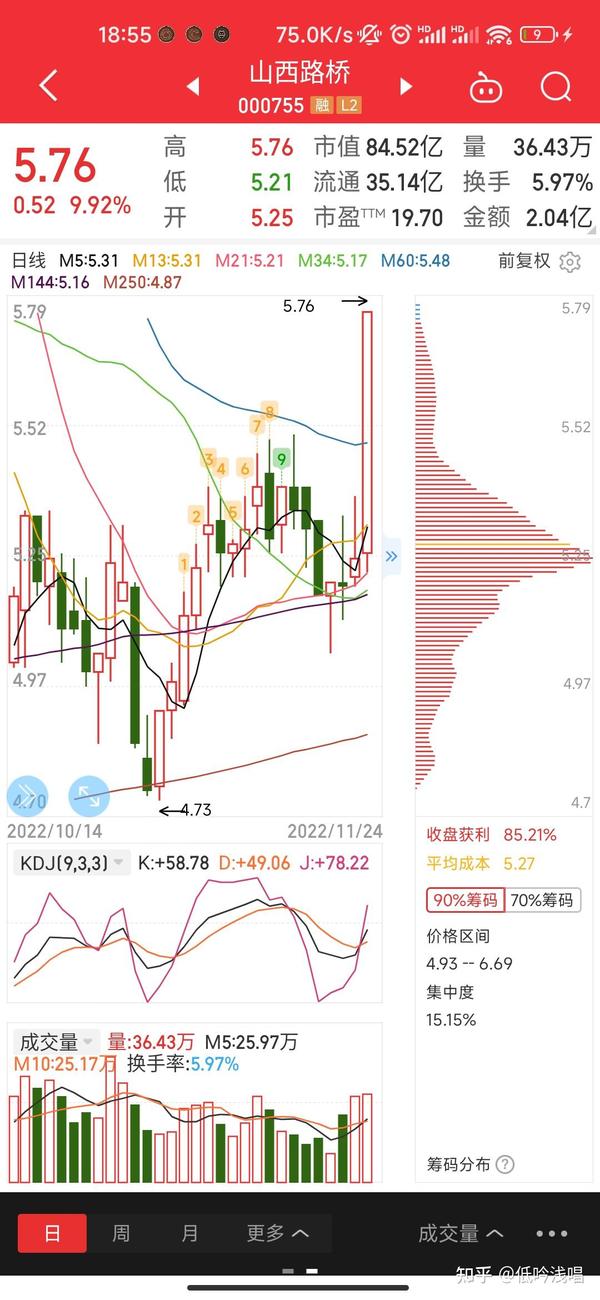Viewport: 600px width, 1300px height.
Task: Open the 前复权 adjustment setting
Action: [524, 261]
